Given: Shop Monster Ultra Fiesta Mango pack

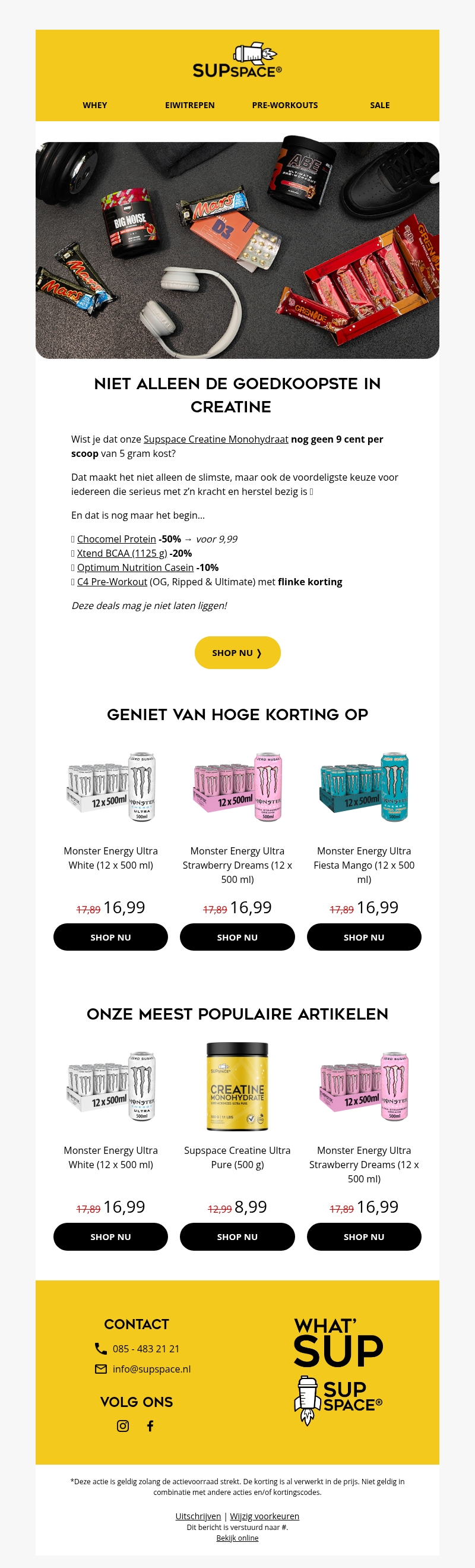Looking at the screenshot, I should (364, 938).
